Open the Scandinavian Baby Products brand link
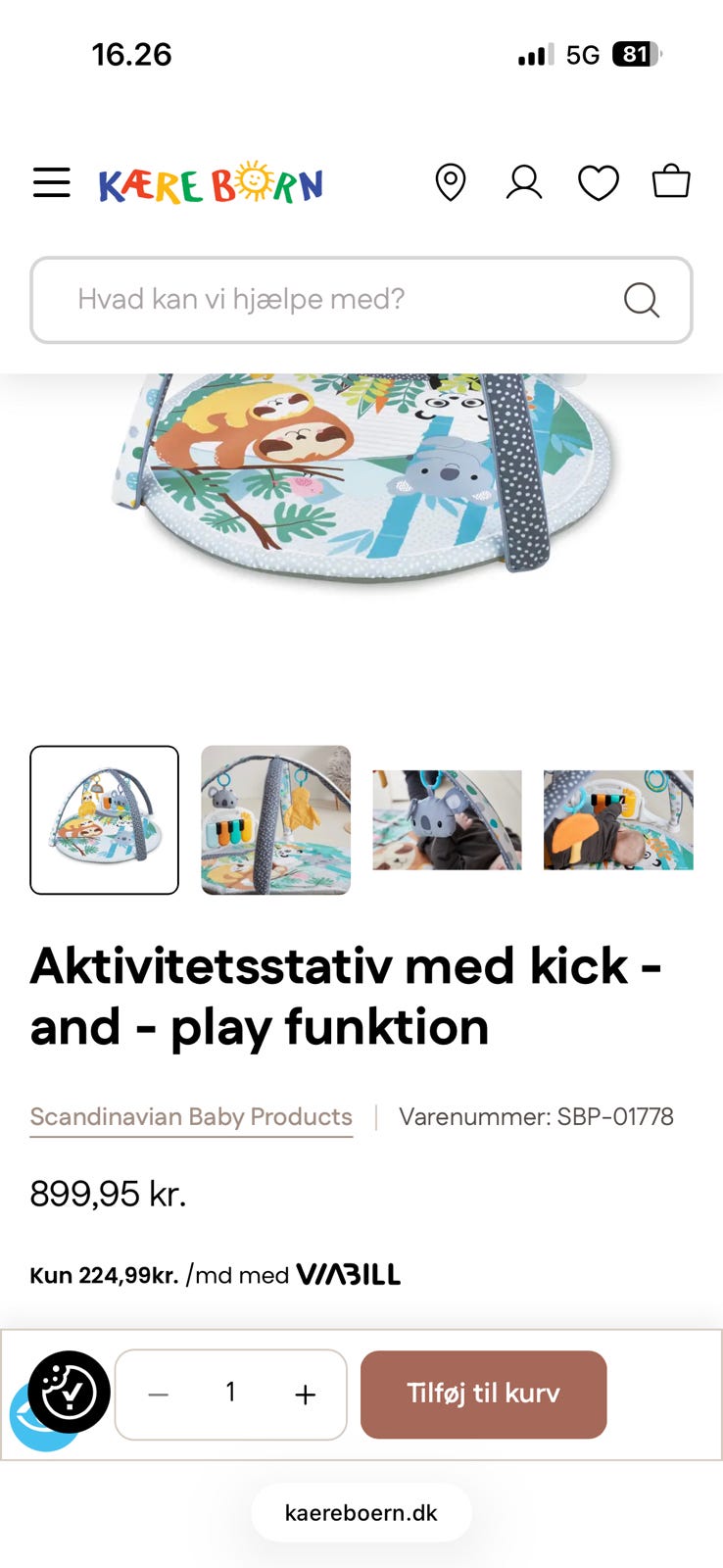This screenshot has width=723, height=1568. pos(191,1117)
